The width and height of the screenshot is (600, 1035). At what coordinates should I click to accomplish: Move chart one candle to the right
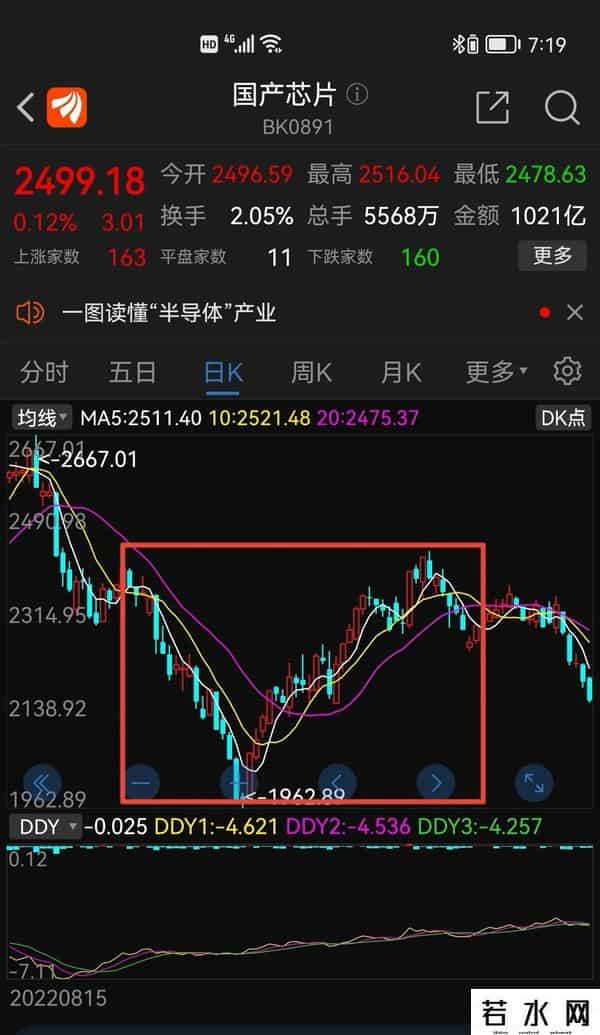click(x=436, y=782)
